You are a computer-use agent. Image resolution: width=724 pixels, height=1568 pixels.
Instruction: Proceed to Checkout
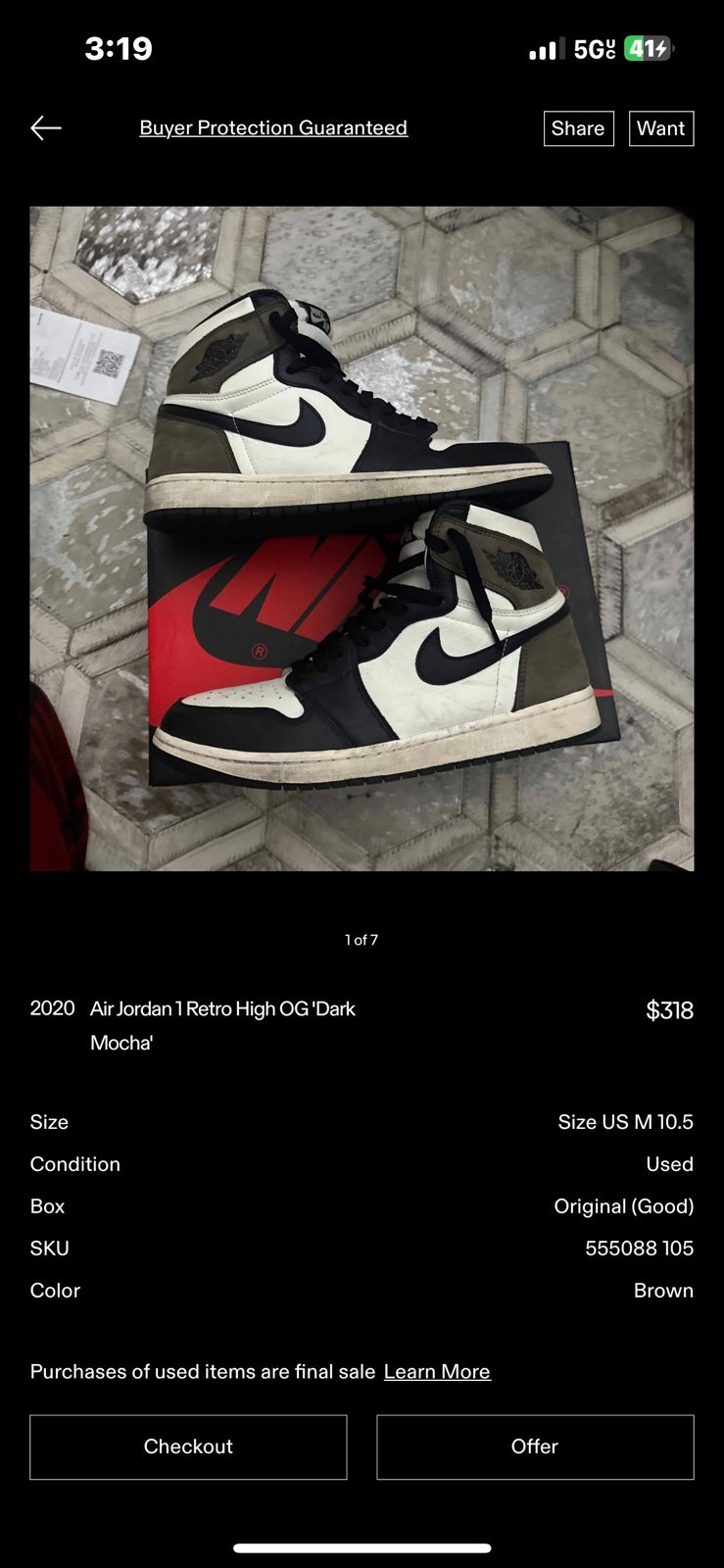coord(188,1446)
